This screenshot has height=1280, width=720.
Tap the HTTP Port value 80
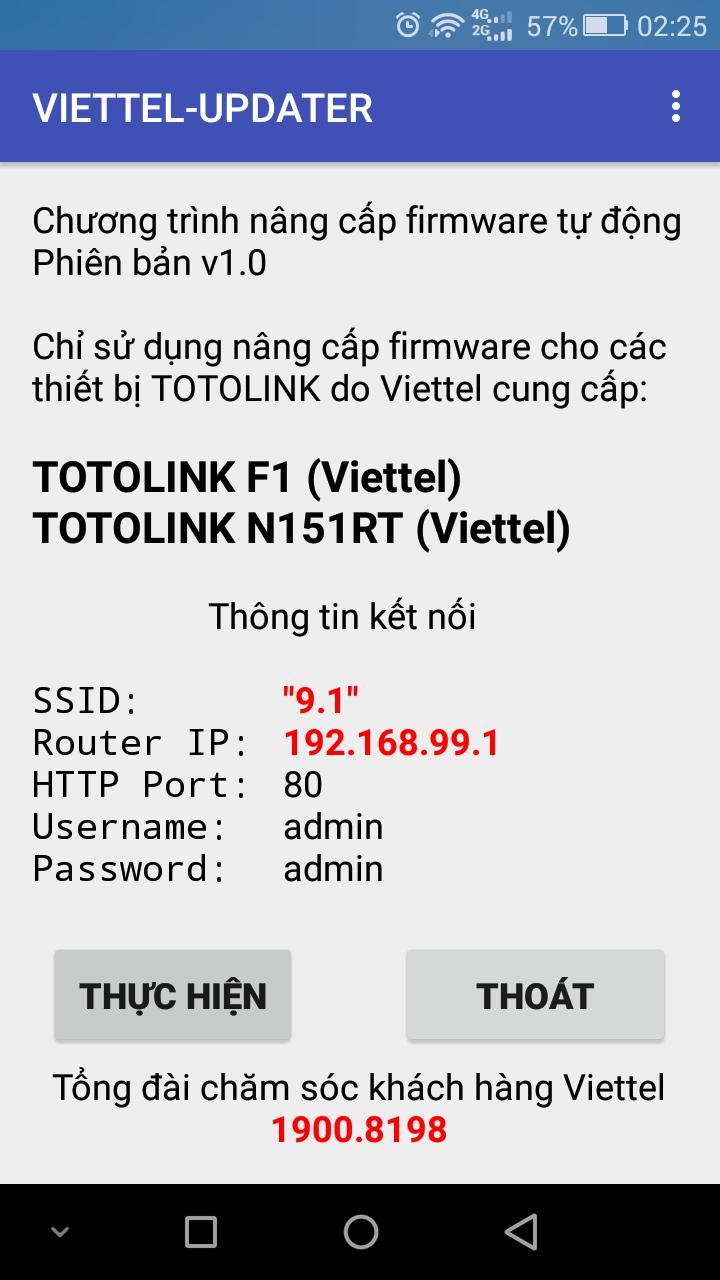click(302, 785)
